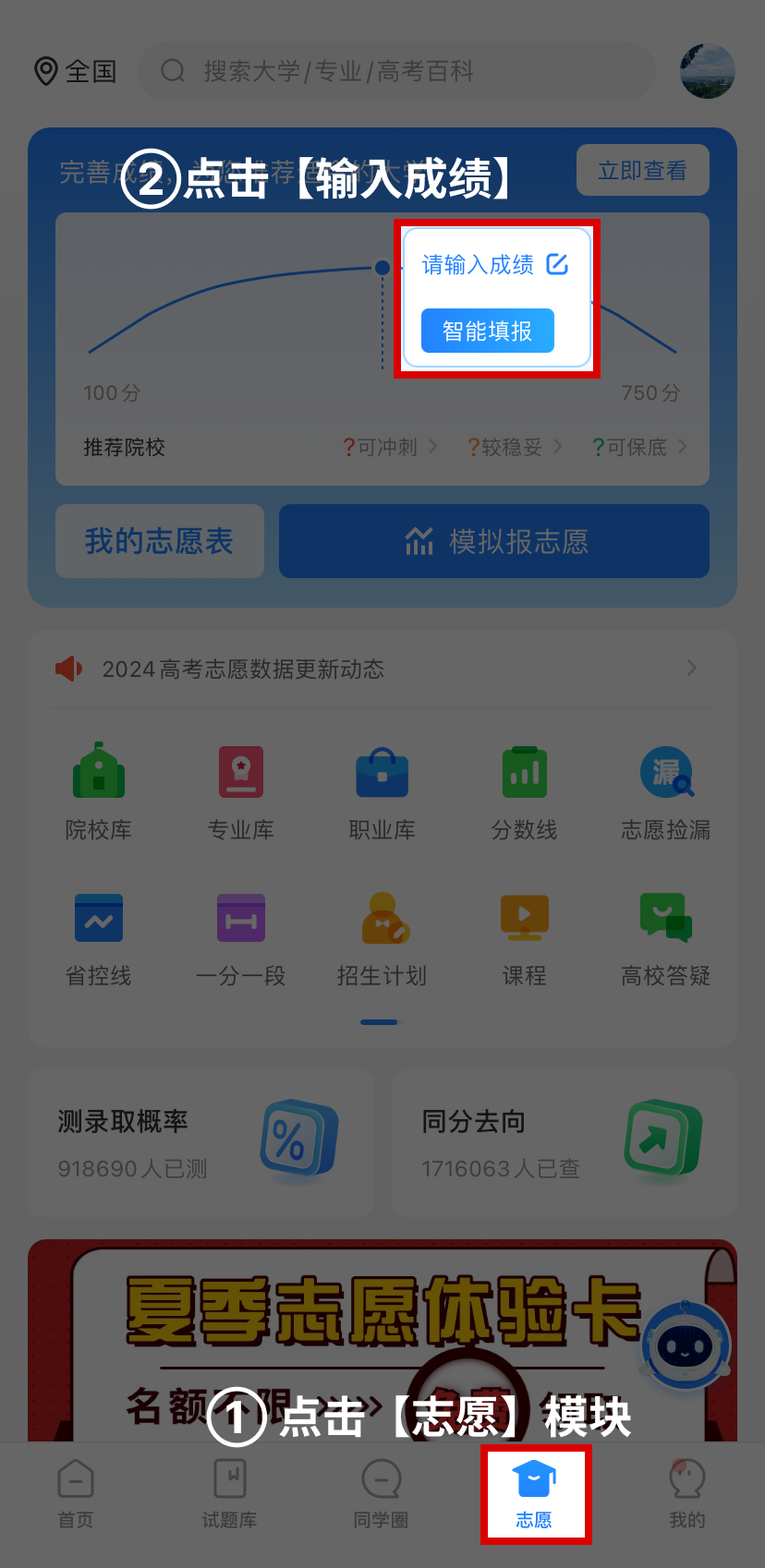Screen dimensions: 765x1568
Task: Expand the 2024 高考志愿数据更新动态 announcement
Action: 382,669
